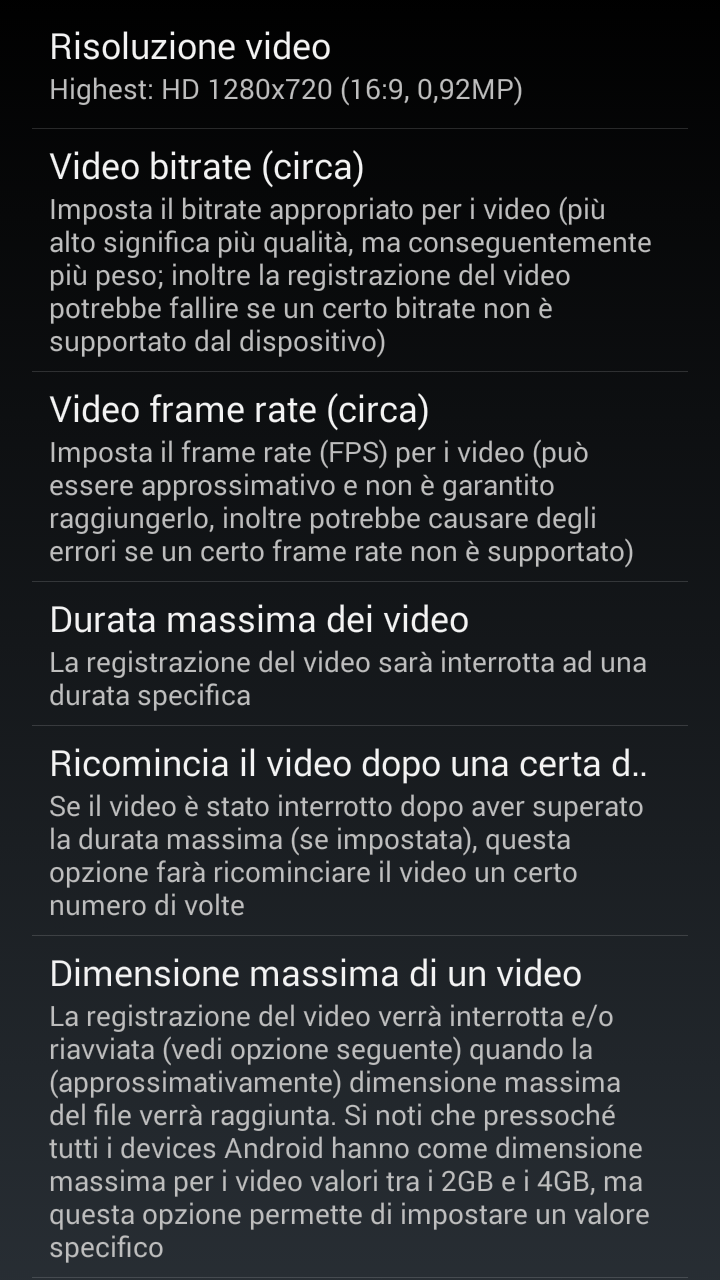This screenshot has height=1280, width=720.
Task: Open Dimensione massima di un video
Action: (x=360, y=1106)
